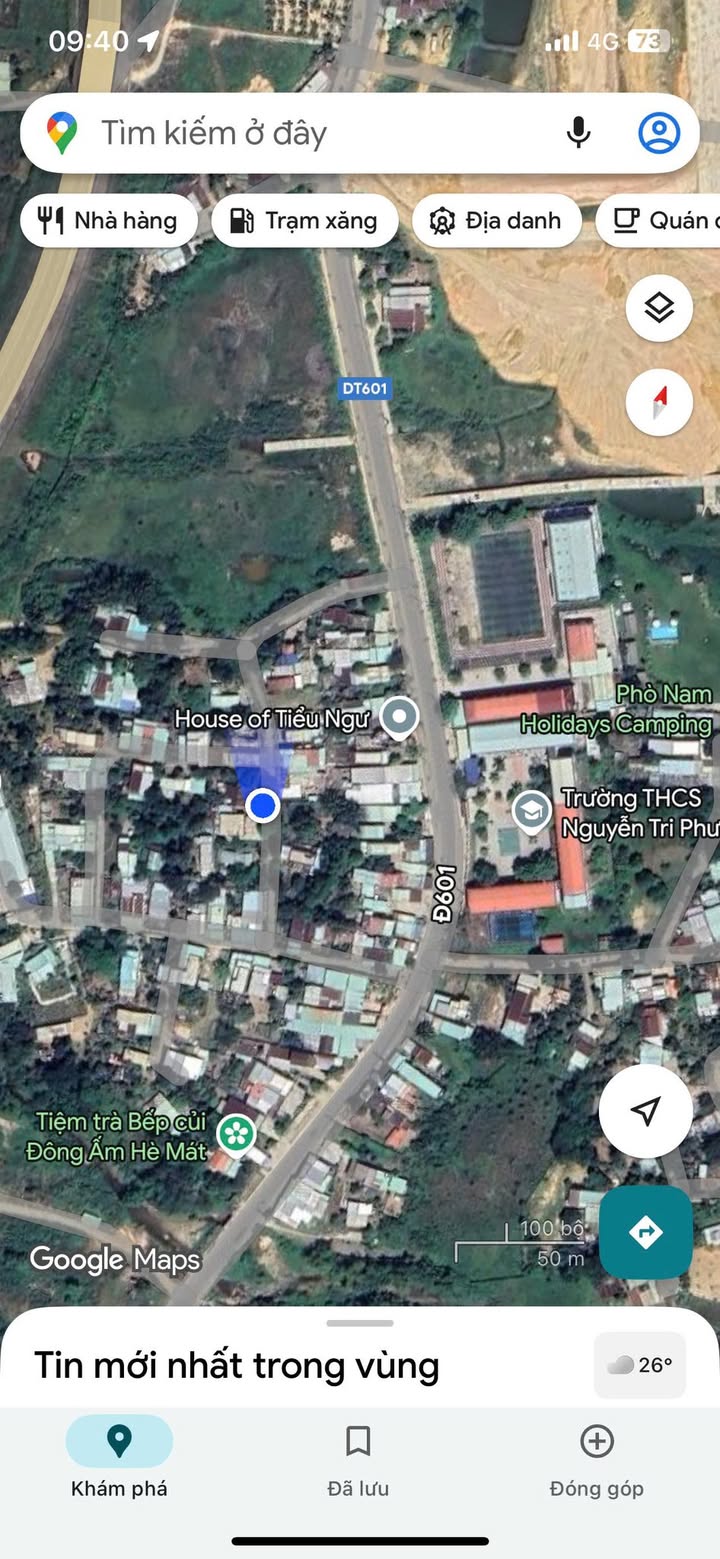Image resolution: width=720 pixels, height=1559 pixels.
Task: Open the map layers button
Action: [659, 308]
